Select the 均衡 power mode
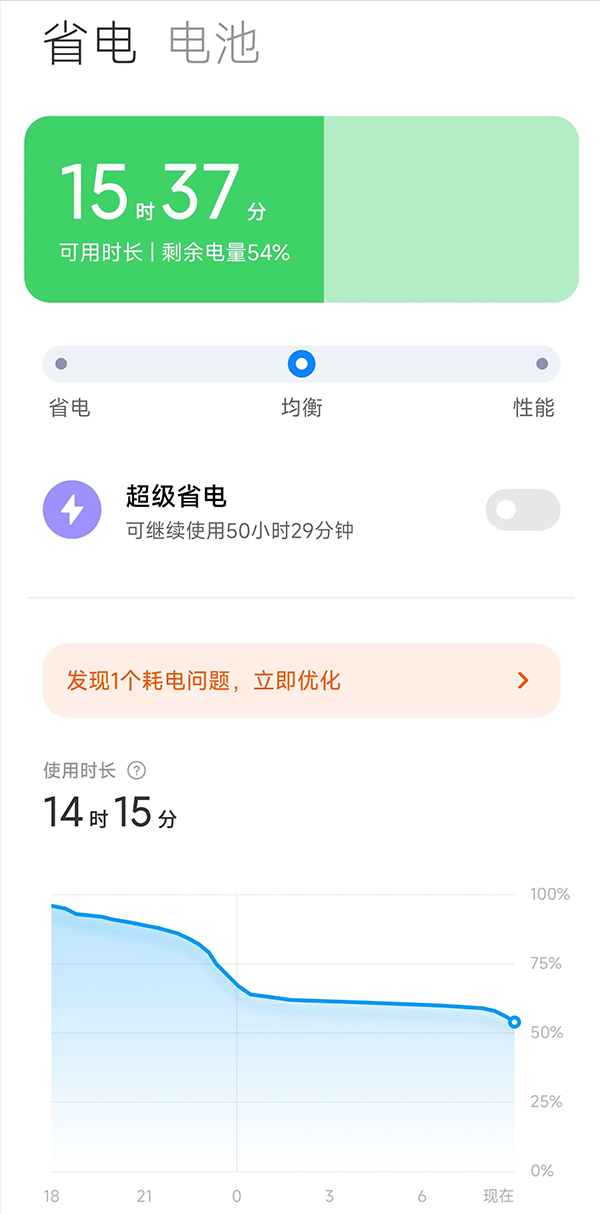The width and height of the screenshot is (600, 1214). point(301,364)
